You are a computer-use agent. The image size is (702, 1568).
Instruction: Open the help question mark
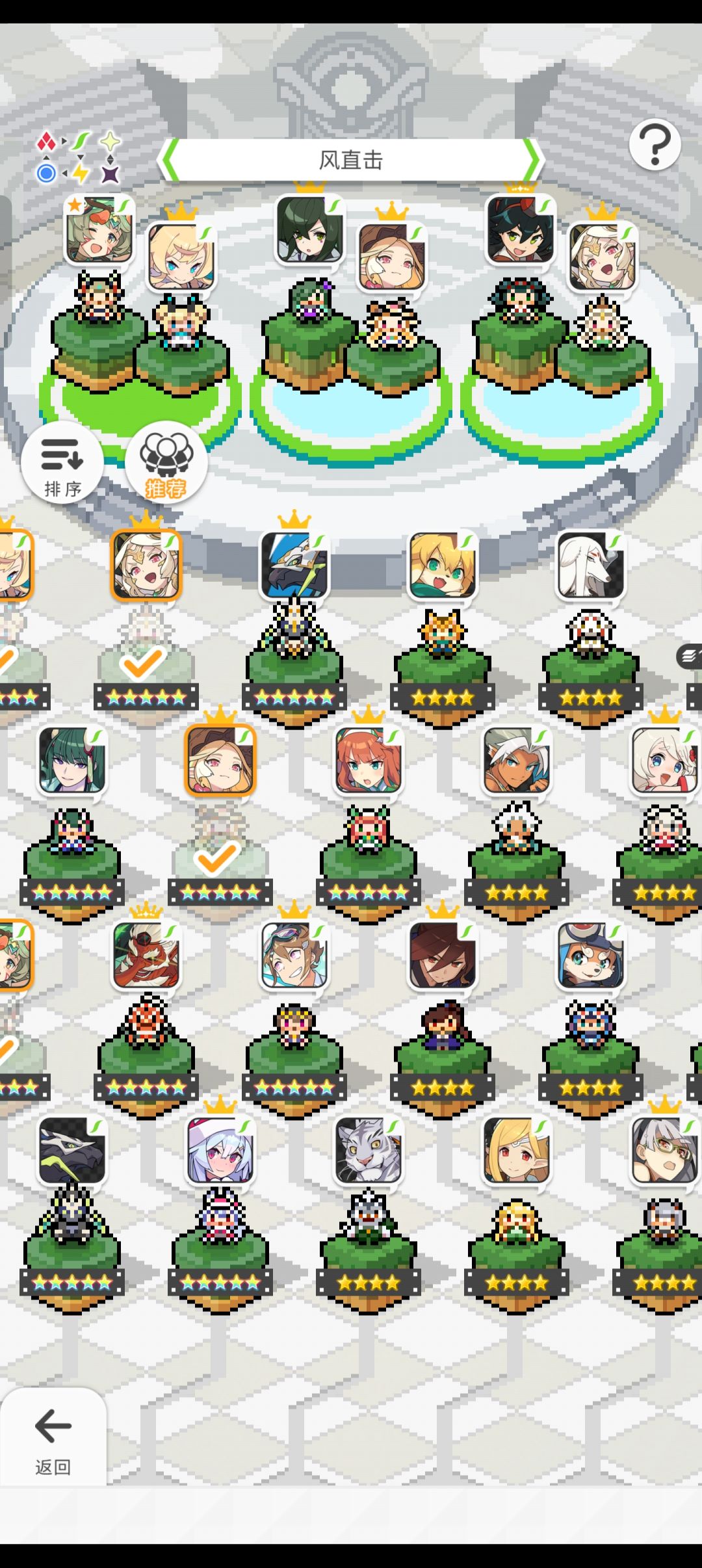[x=655, y=144]
